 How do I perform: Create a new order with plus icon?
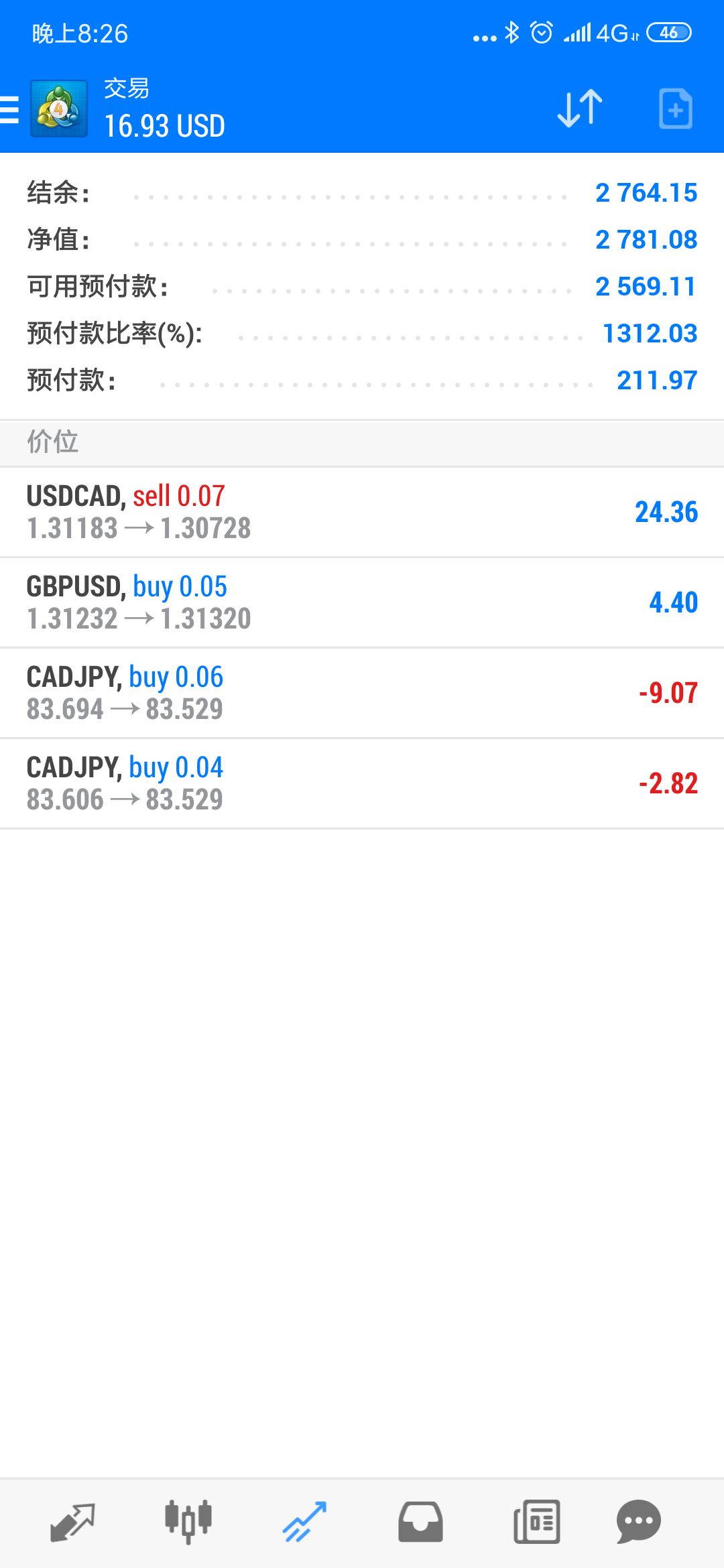[675, 109]
